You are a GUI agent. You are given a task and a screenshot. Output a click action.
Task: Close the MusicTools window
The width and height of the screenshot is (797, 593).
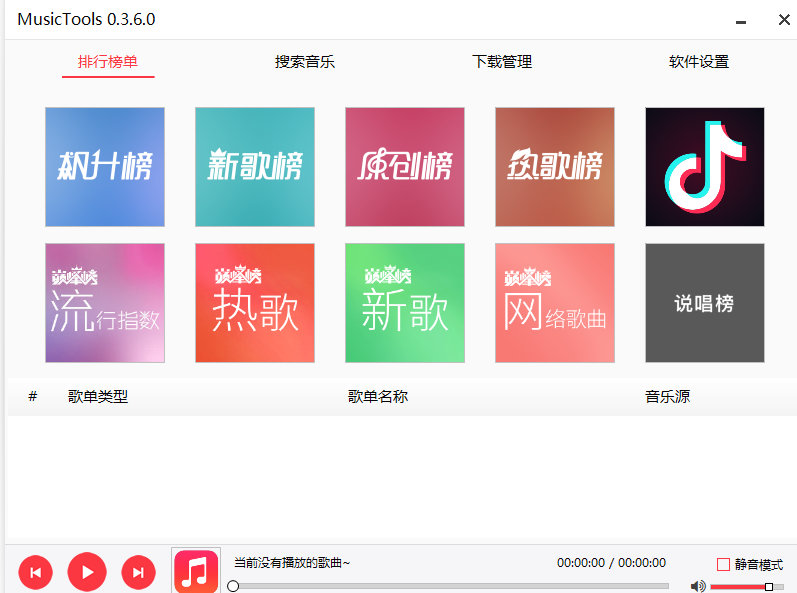point(784,20)
